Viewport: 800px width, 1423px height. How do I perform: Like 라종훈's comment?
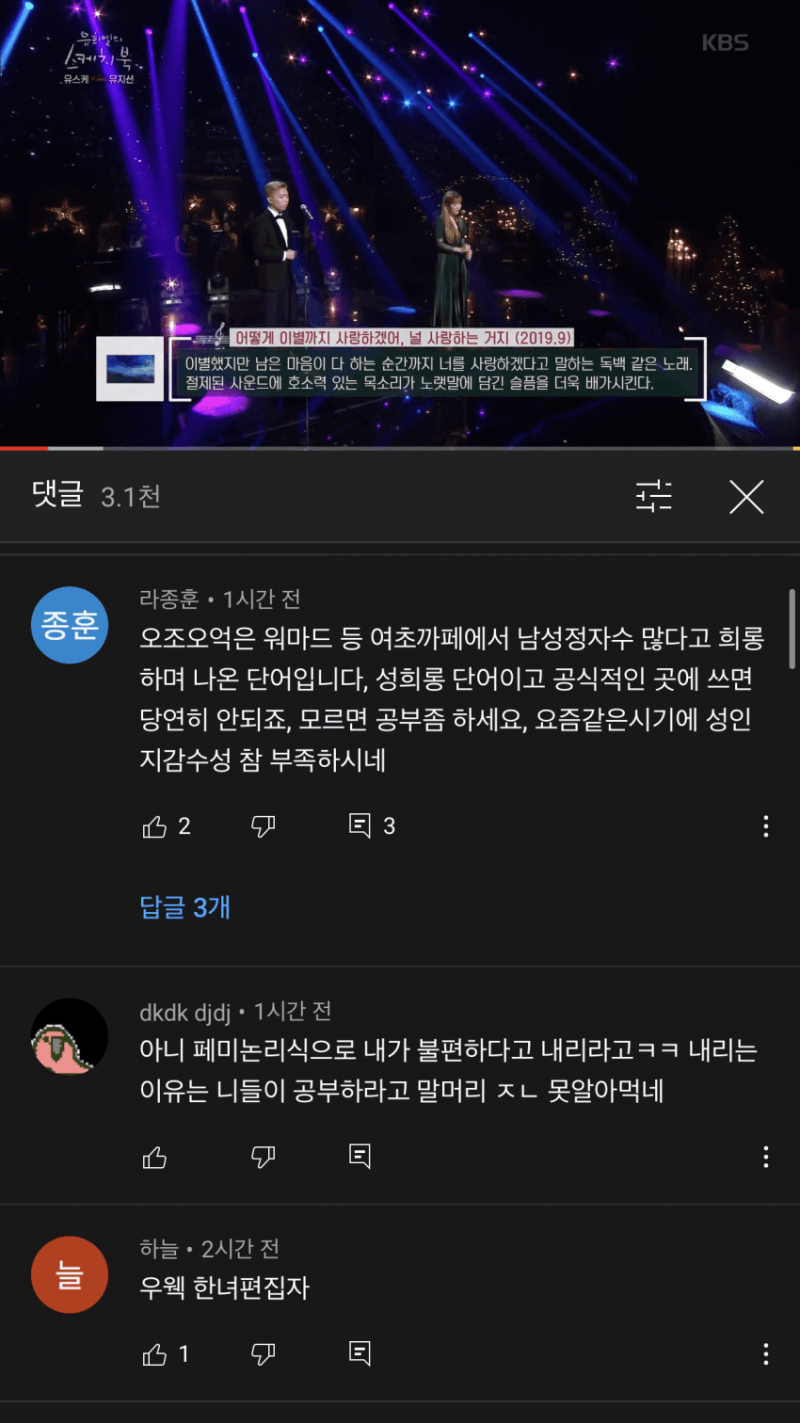tap(155, 826)
